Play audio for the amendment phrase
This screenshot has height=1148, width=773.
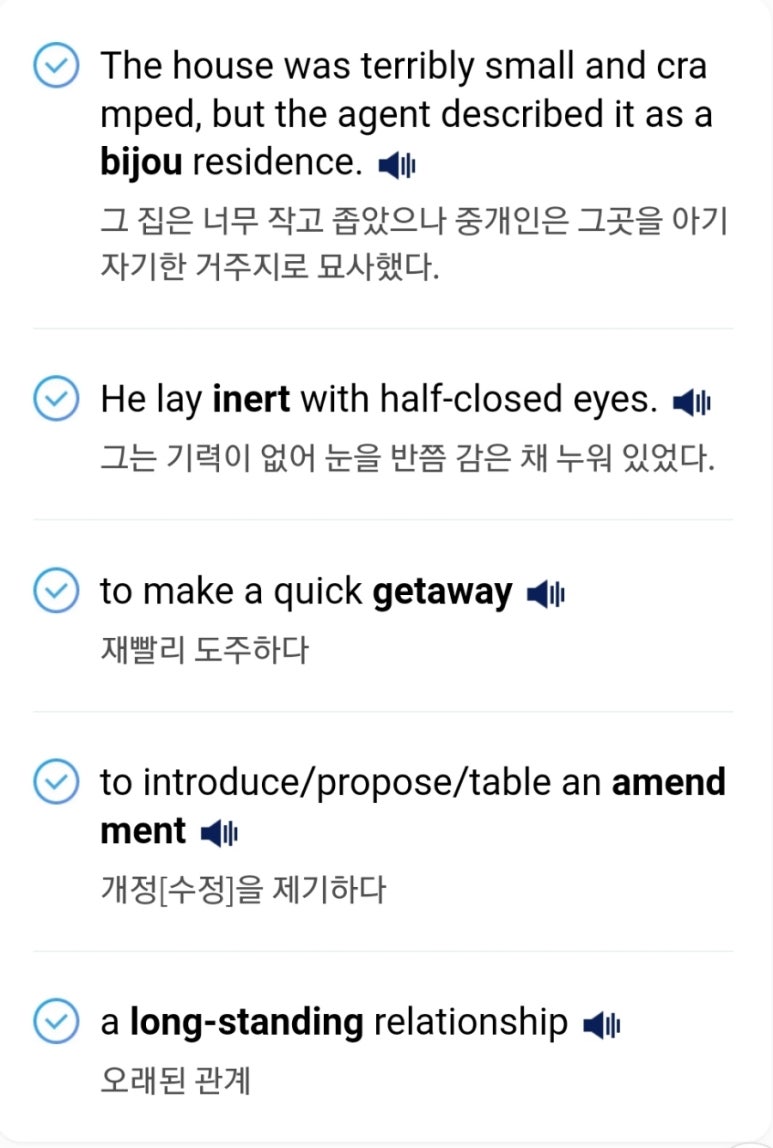coord(219,832)
